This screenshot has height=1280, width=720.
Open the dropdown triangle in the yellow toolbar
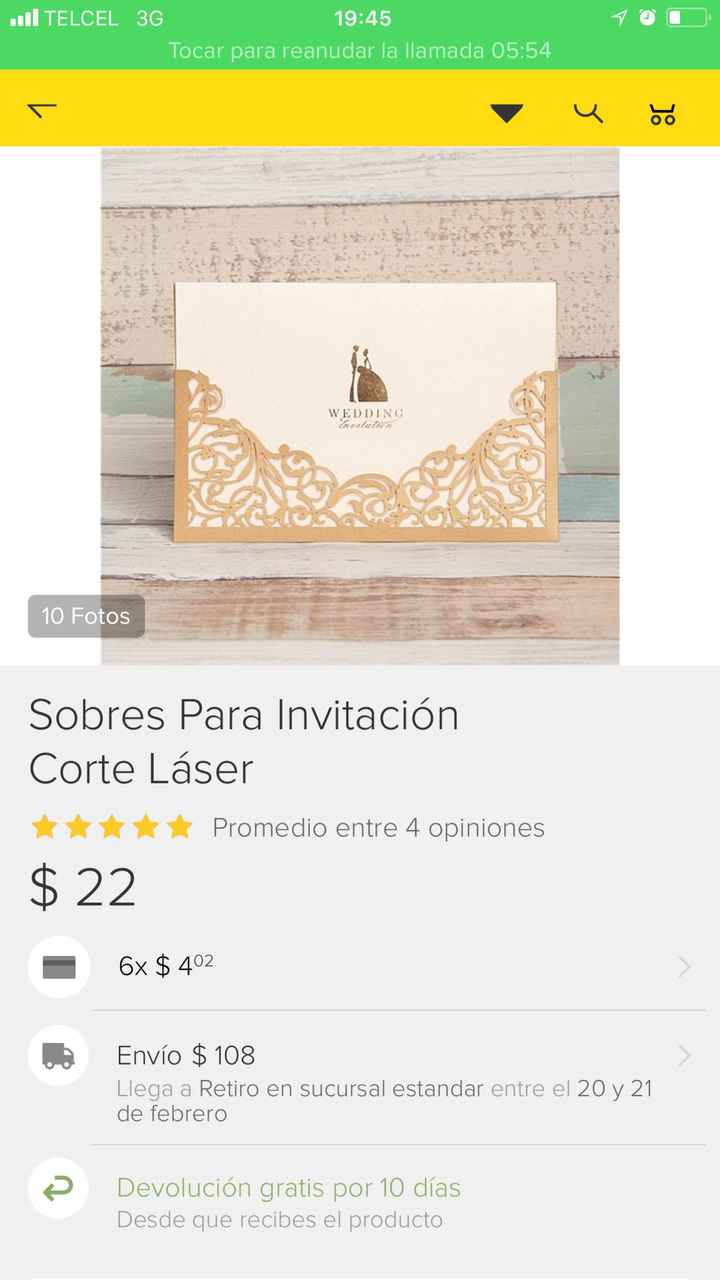point(507,111)
